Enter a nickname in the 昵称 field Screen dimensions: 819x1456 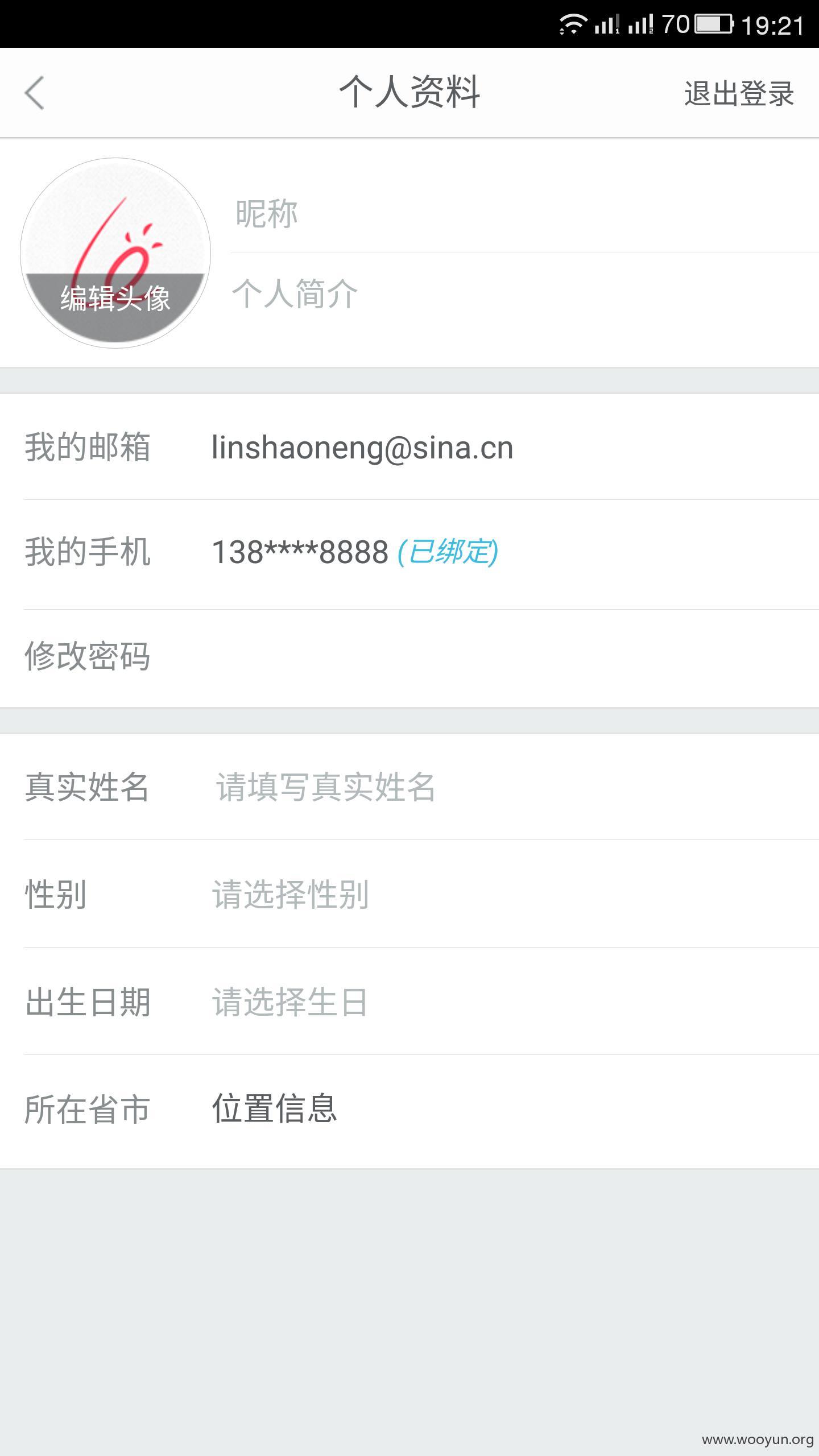point(523,214)
